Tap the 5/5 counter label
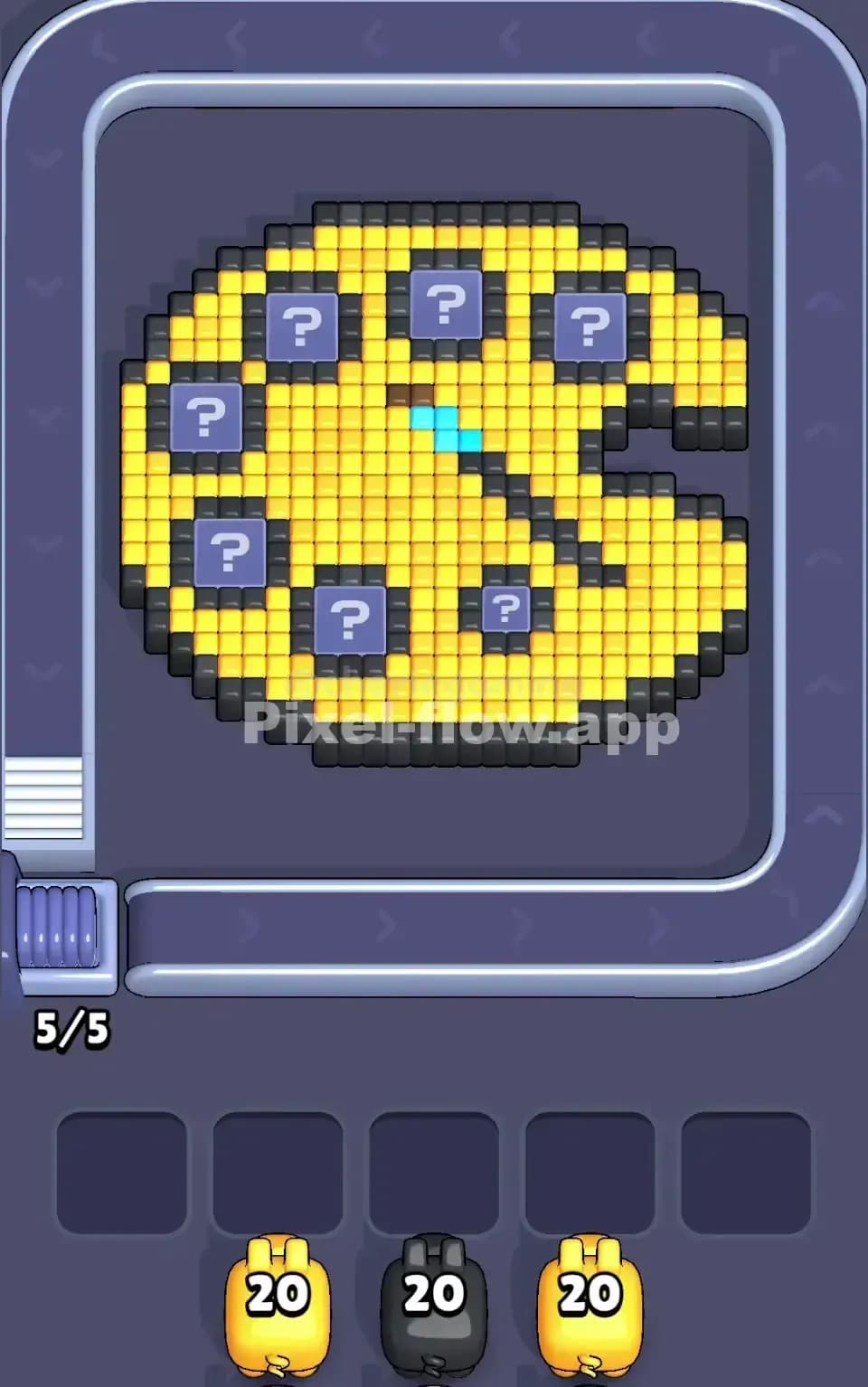The height and width of the screenshot is (1387, 868). pyautogui.click(x=72, y=1027)
